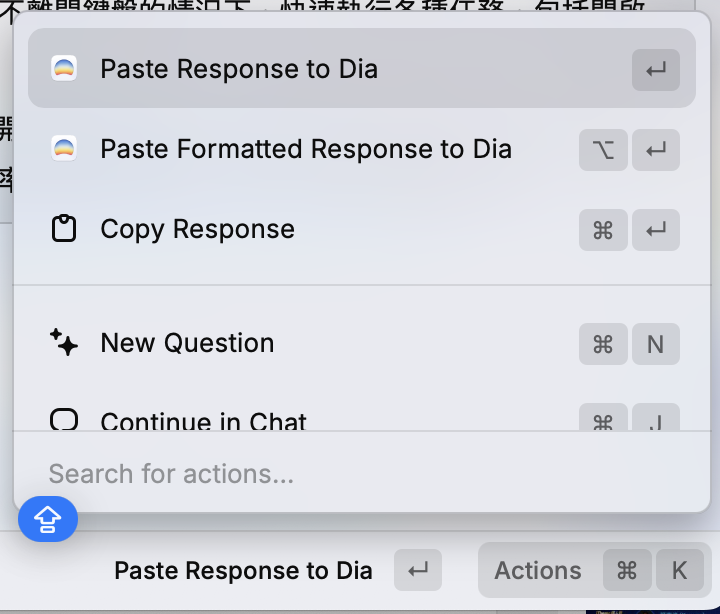The width and height of the screenshot is (720, 614).
Task: Select Paste Response to Dia action
Action: pos(240,69)
